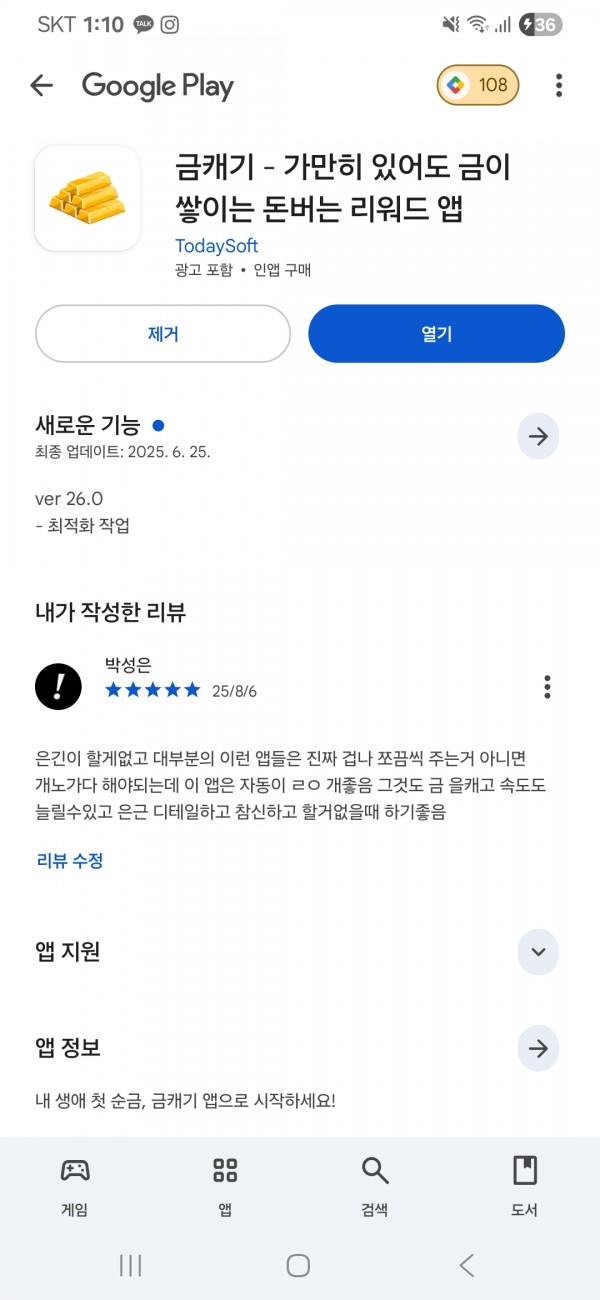Switch to the 도서 tab
Image resolution: width=600 pixels, height=1300 pixels.
525,1187
